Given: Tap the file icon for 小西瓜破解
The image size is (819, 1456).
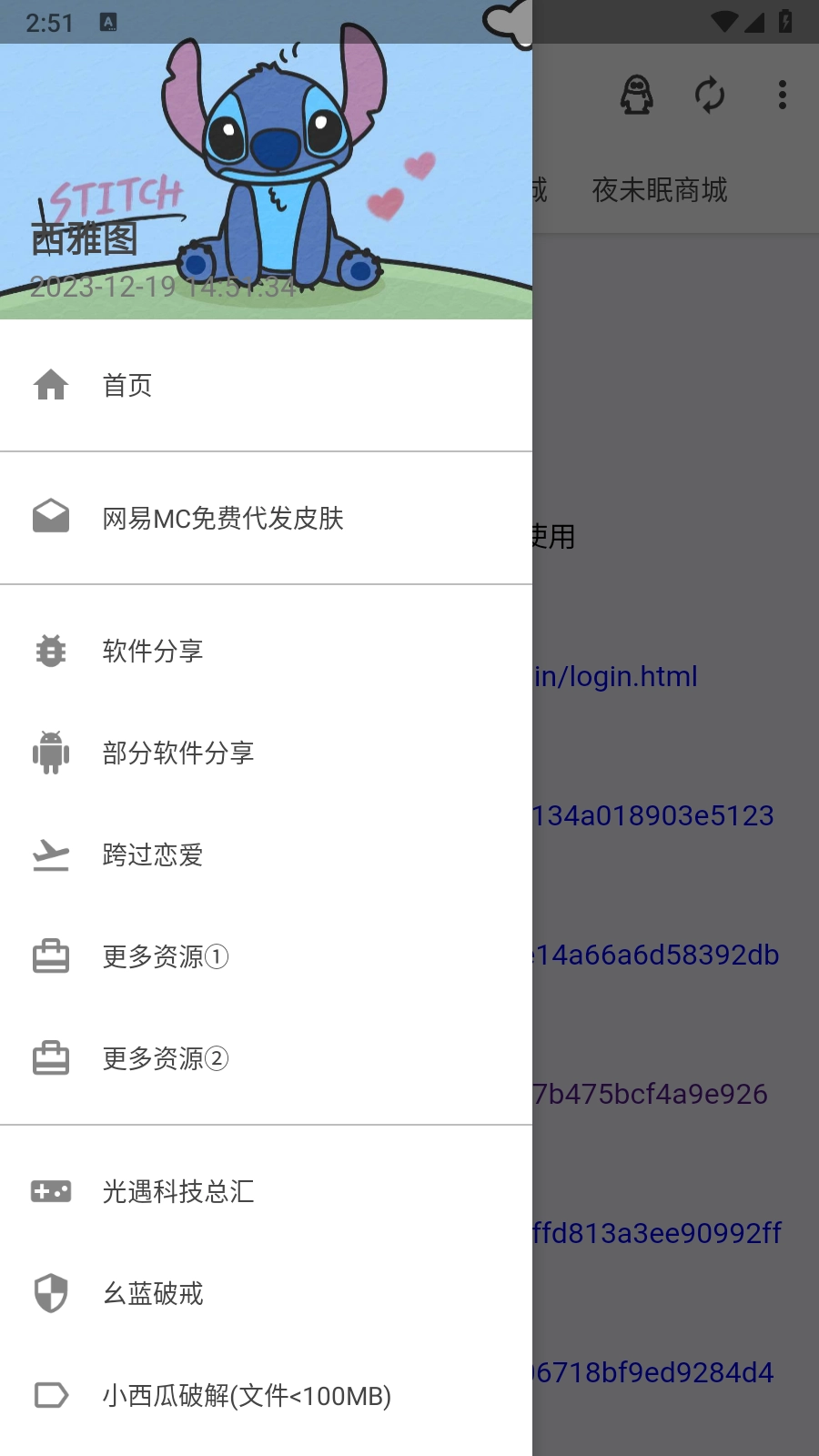Looking at the screenshot, I should [50, 1395].
